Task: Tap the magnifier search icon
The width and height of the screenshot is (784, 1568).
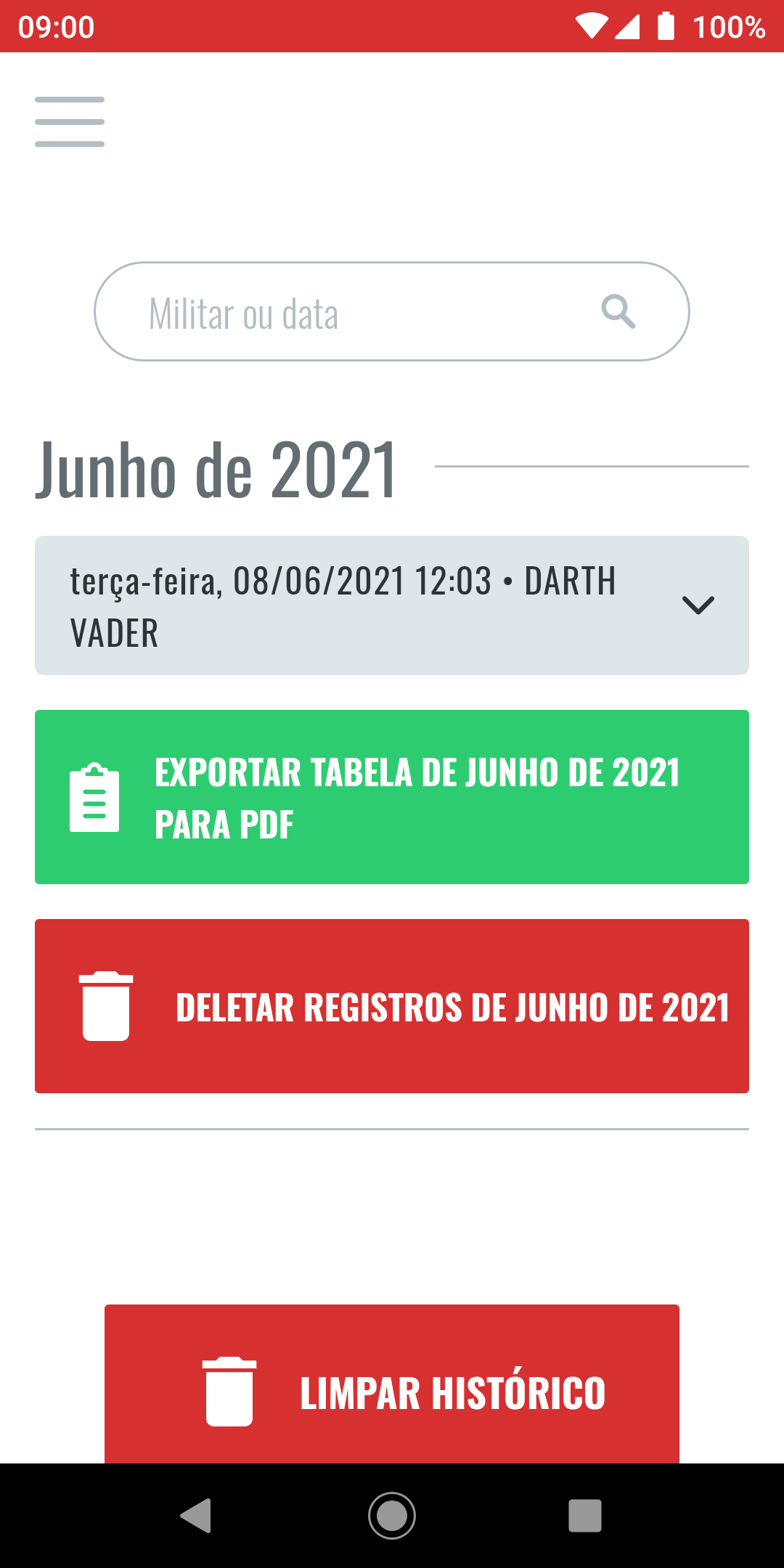Action: [618, 312]
